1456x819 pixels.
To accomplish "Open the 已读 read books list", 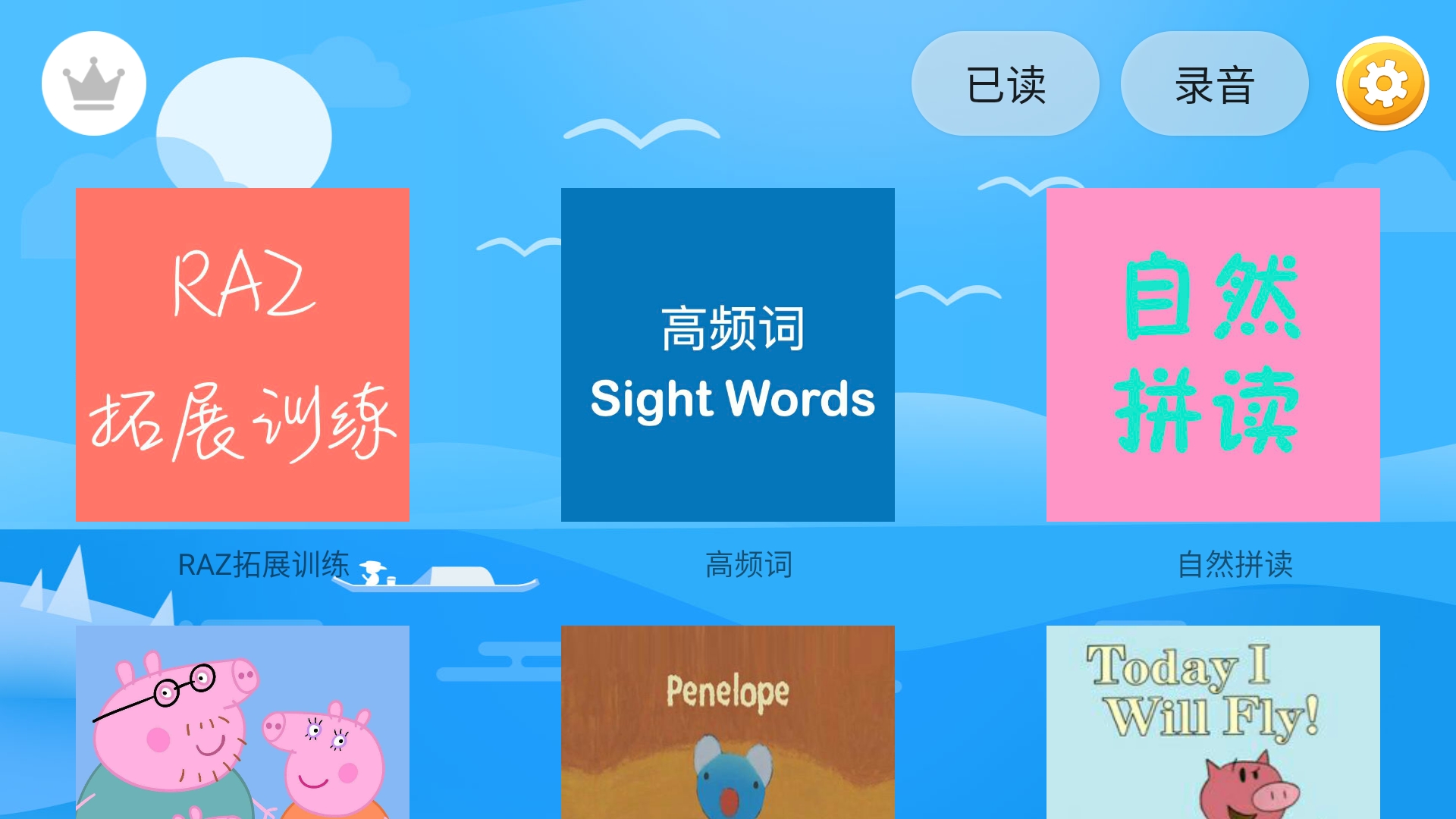I will [1005, 83].
